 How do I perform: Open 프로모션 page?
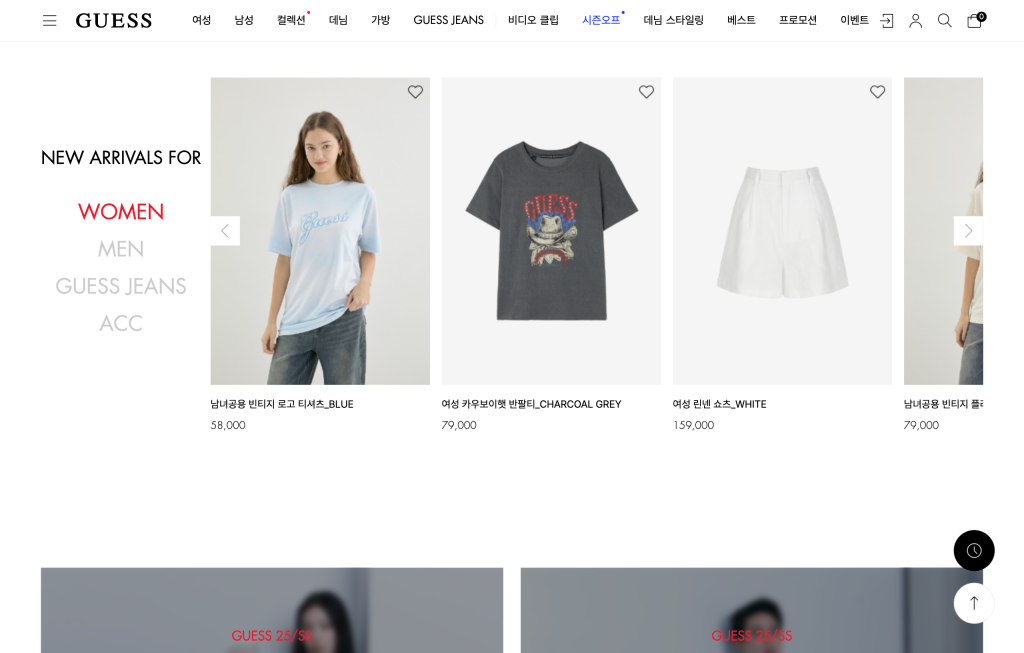click(797, 20)
